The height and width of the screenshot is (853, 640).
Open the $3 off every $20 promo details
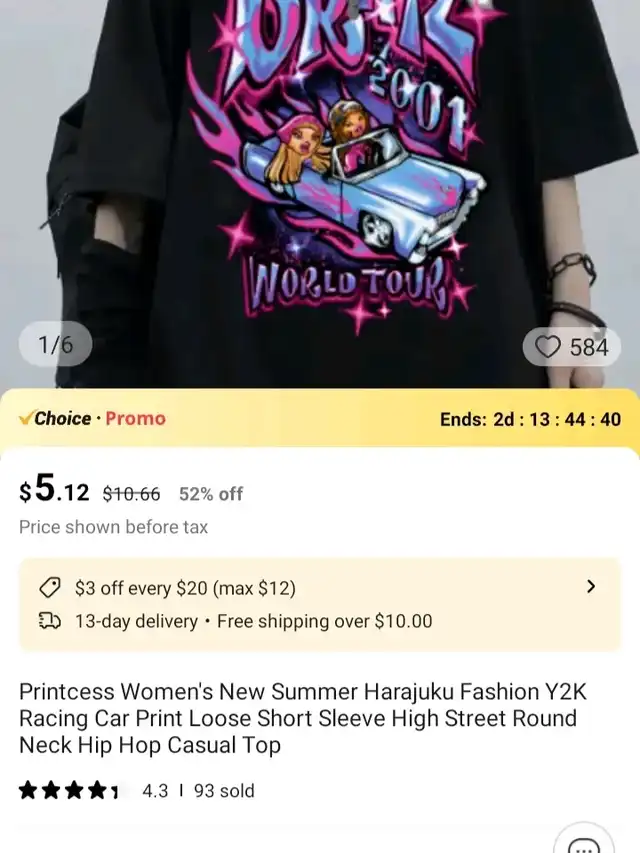click(x=320, y=588)
